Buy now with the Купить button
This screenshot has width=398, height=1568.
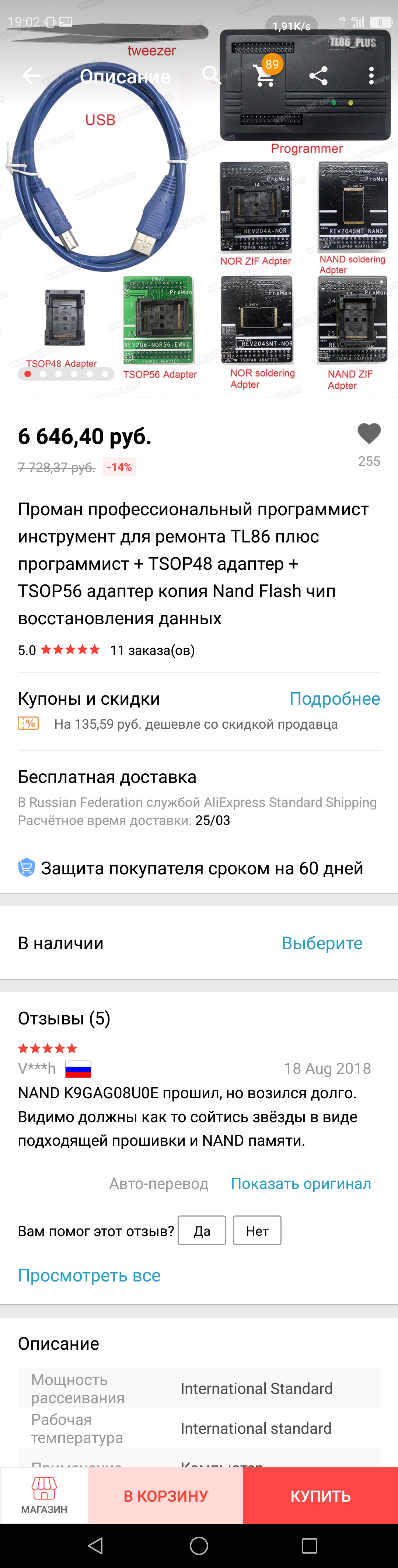[x=321, y=1496]
